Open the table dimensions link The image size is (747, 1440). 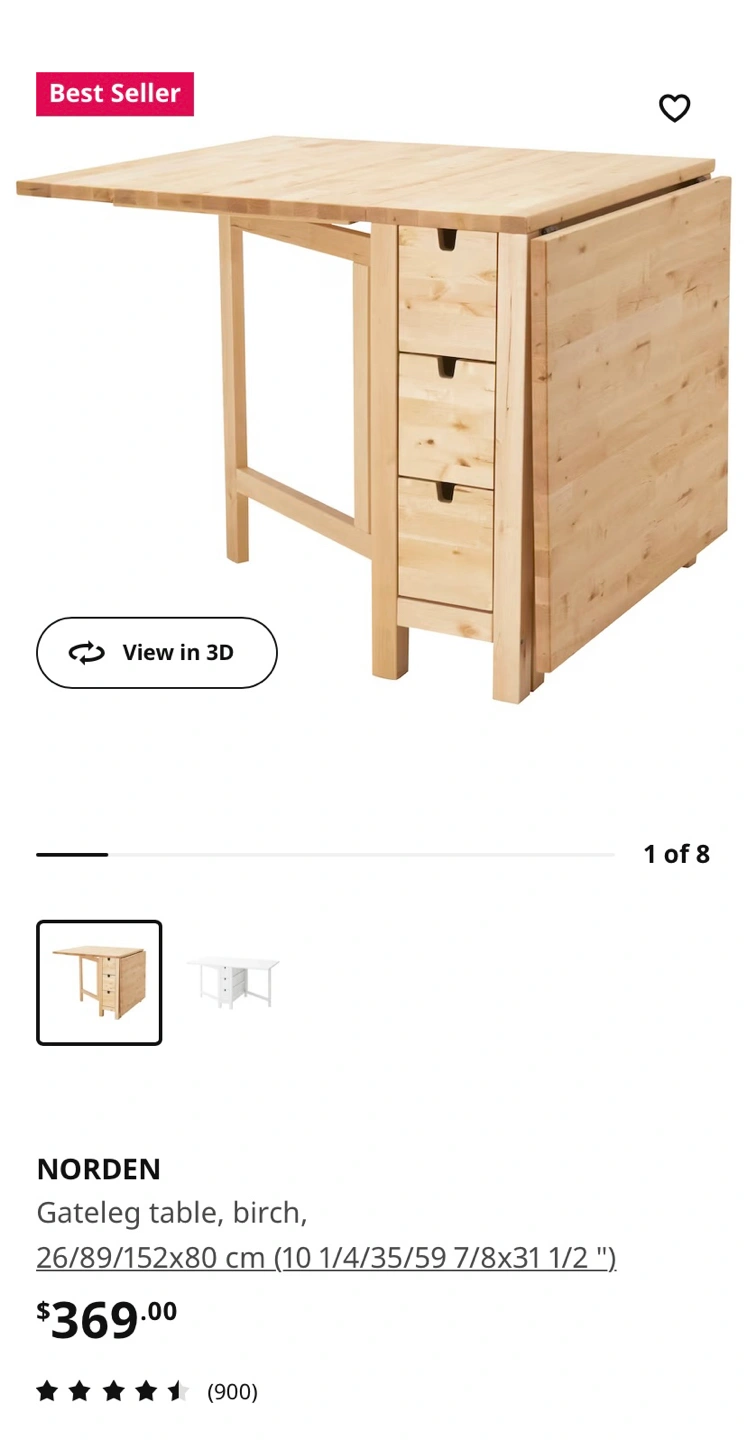[x=326, y=1257]
